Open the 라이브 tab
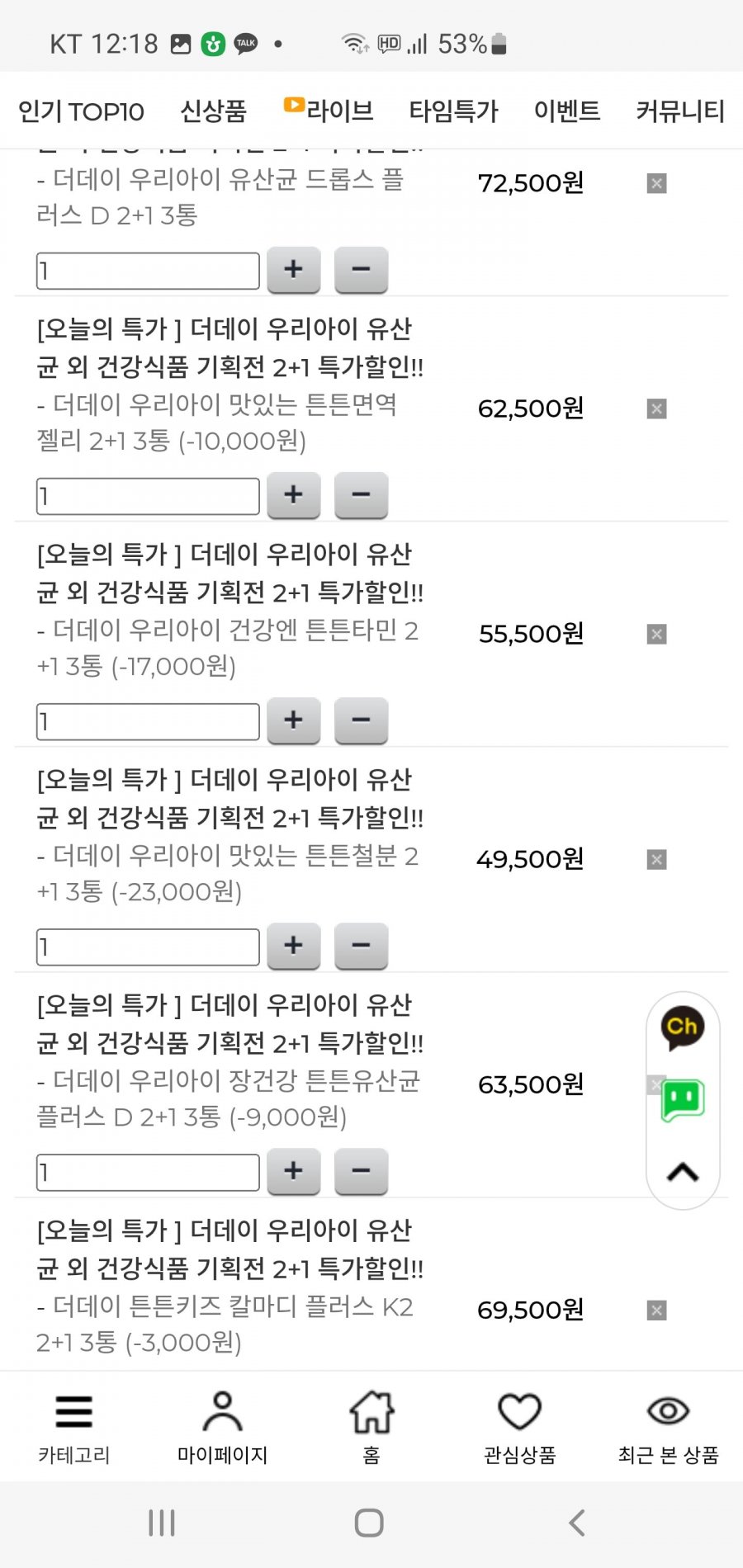743x1568 pixels. (329, 110)
